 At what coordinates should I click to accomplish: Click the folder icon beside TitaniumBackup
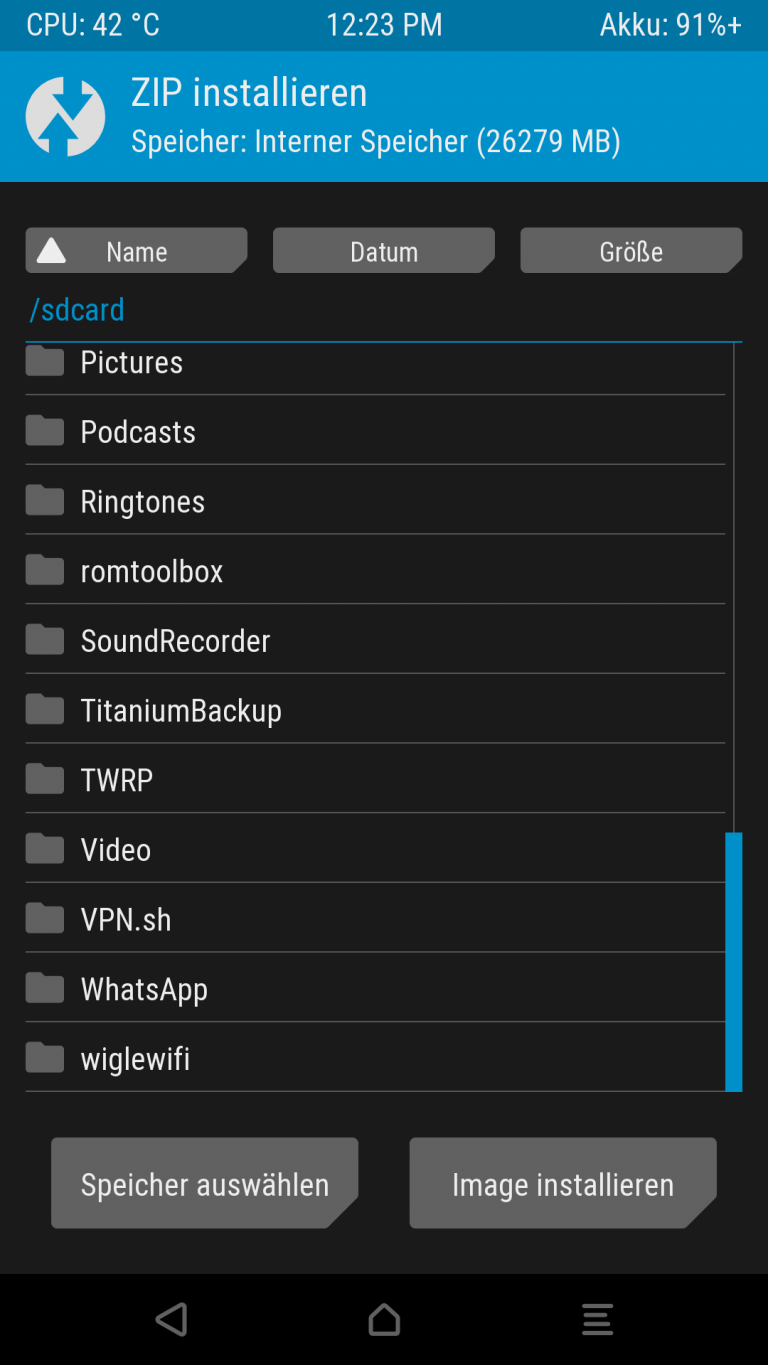point(44,709)
